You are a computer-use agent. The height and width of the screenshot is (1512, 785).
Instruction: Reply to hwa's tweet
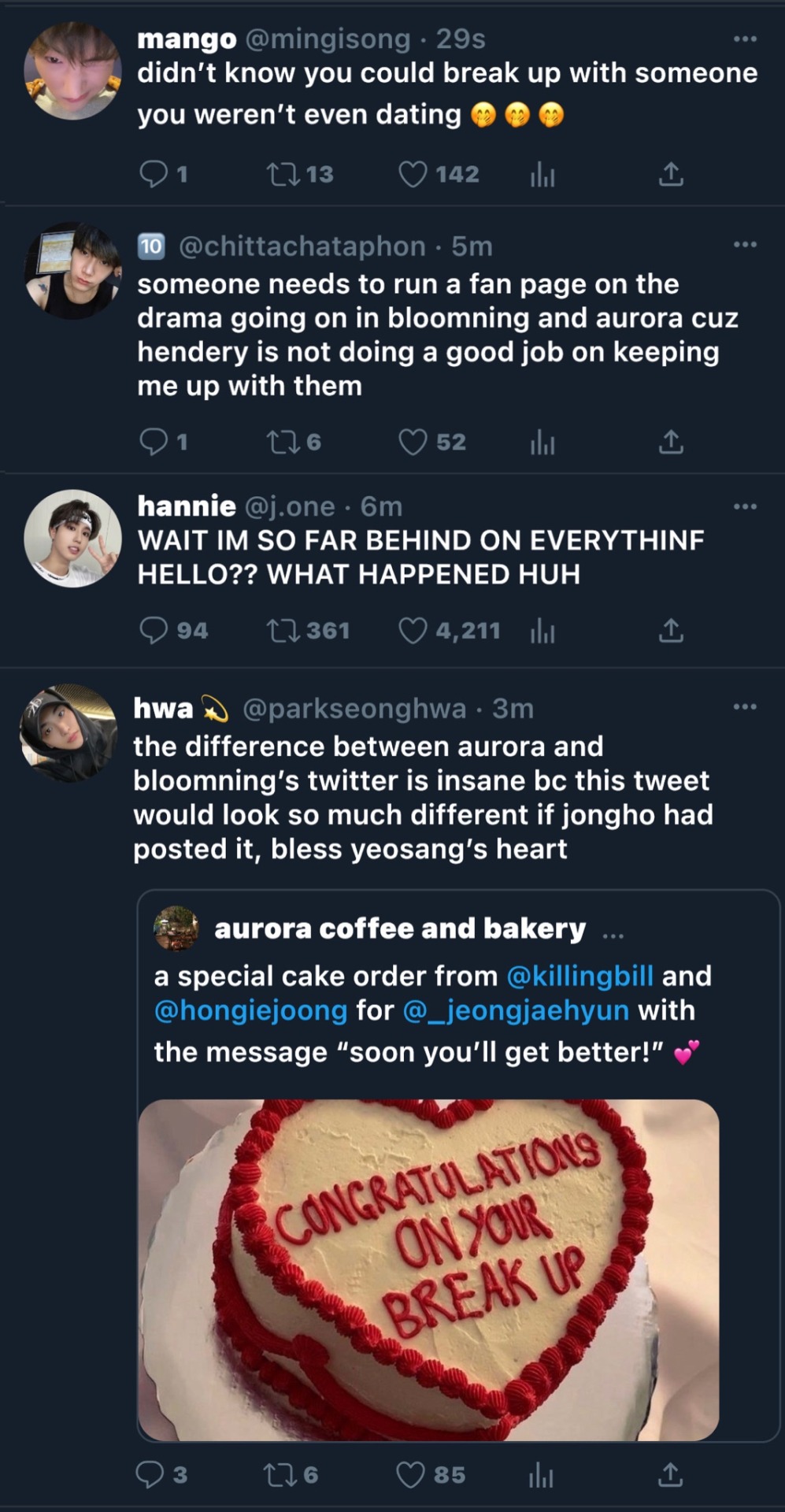[x=150, y=1474]
